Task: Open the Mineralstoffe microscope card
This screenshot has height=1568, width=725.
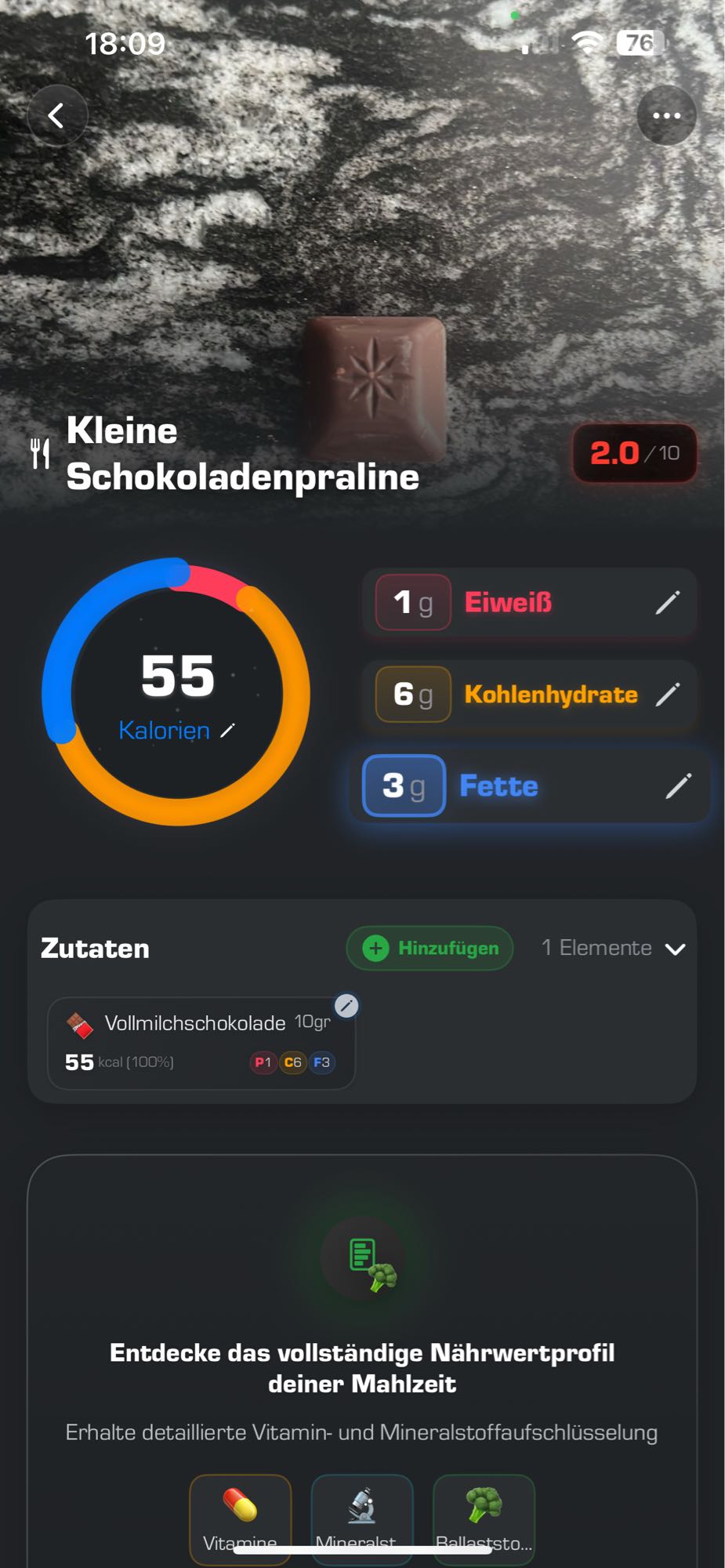Action: click(x=363, y=1519)
